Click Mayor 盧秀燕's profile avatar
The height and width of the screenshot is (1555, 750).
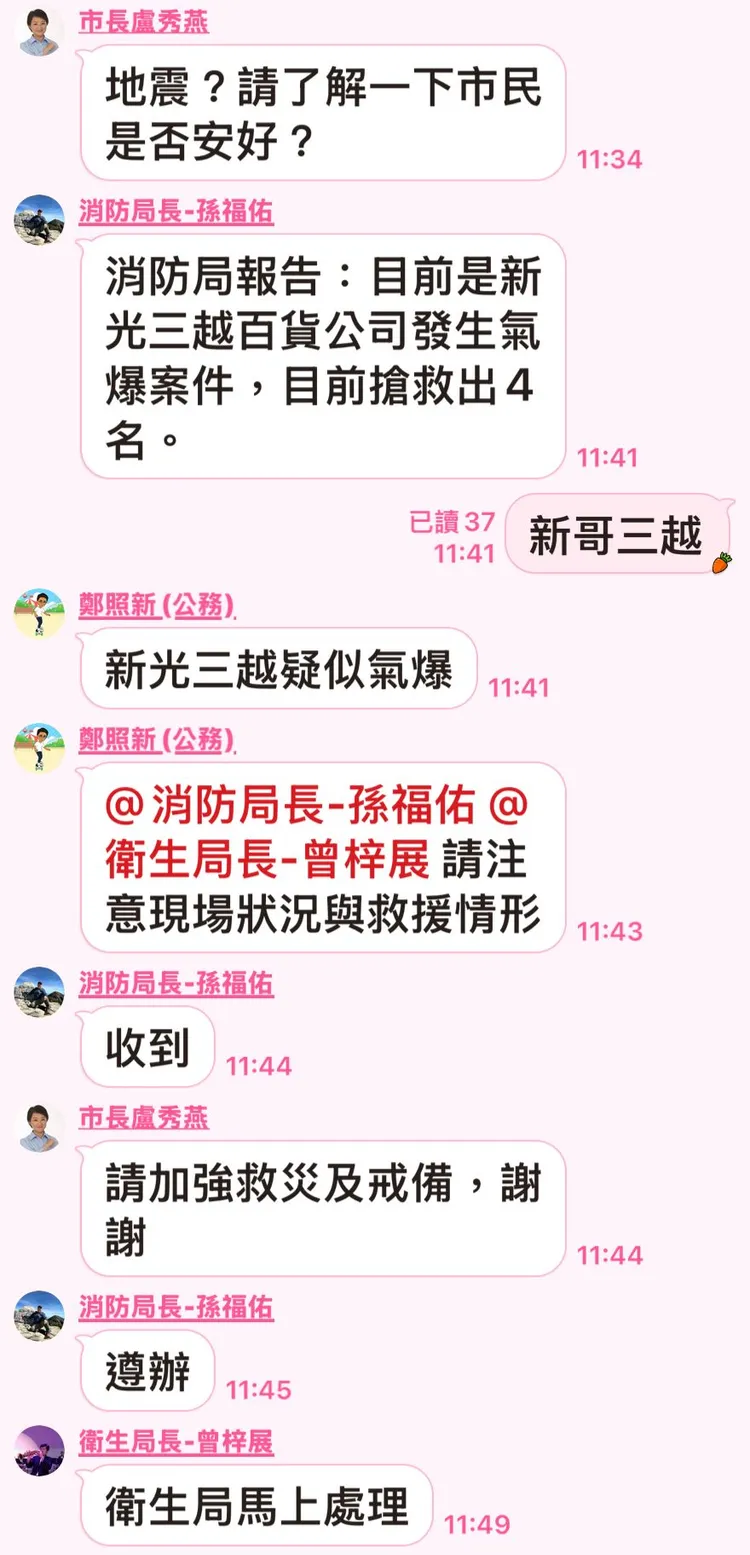coord(38,28)
